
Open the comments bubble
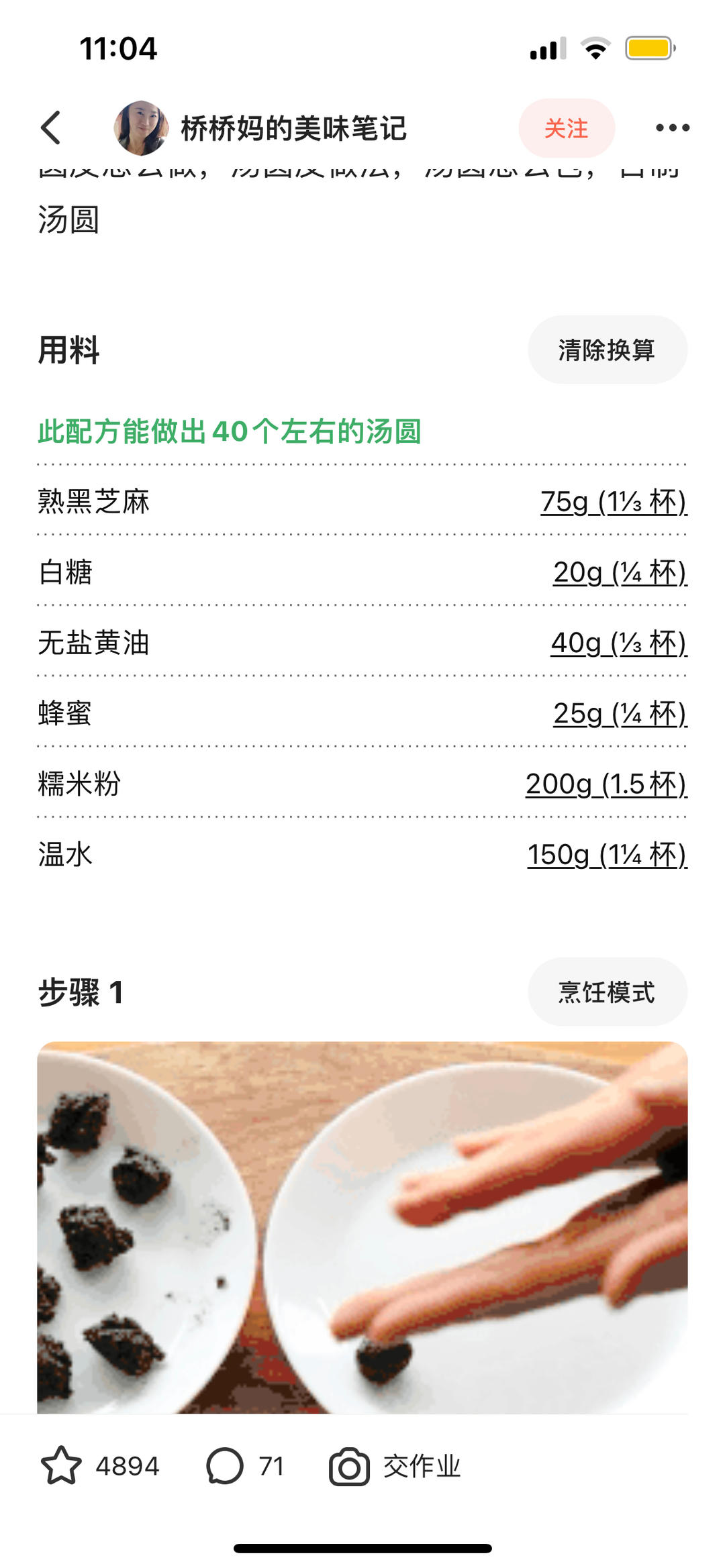click(x=225, y=1466)
